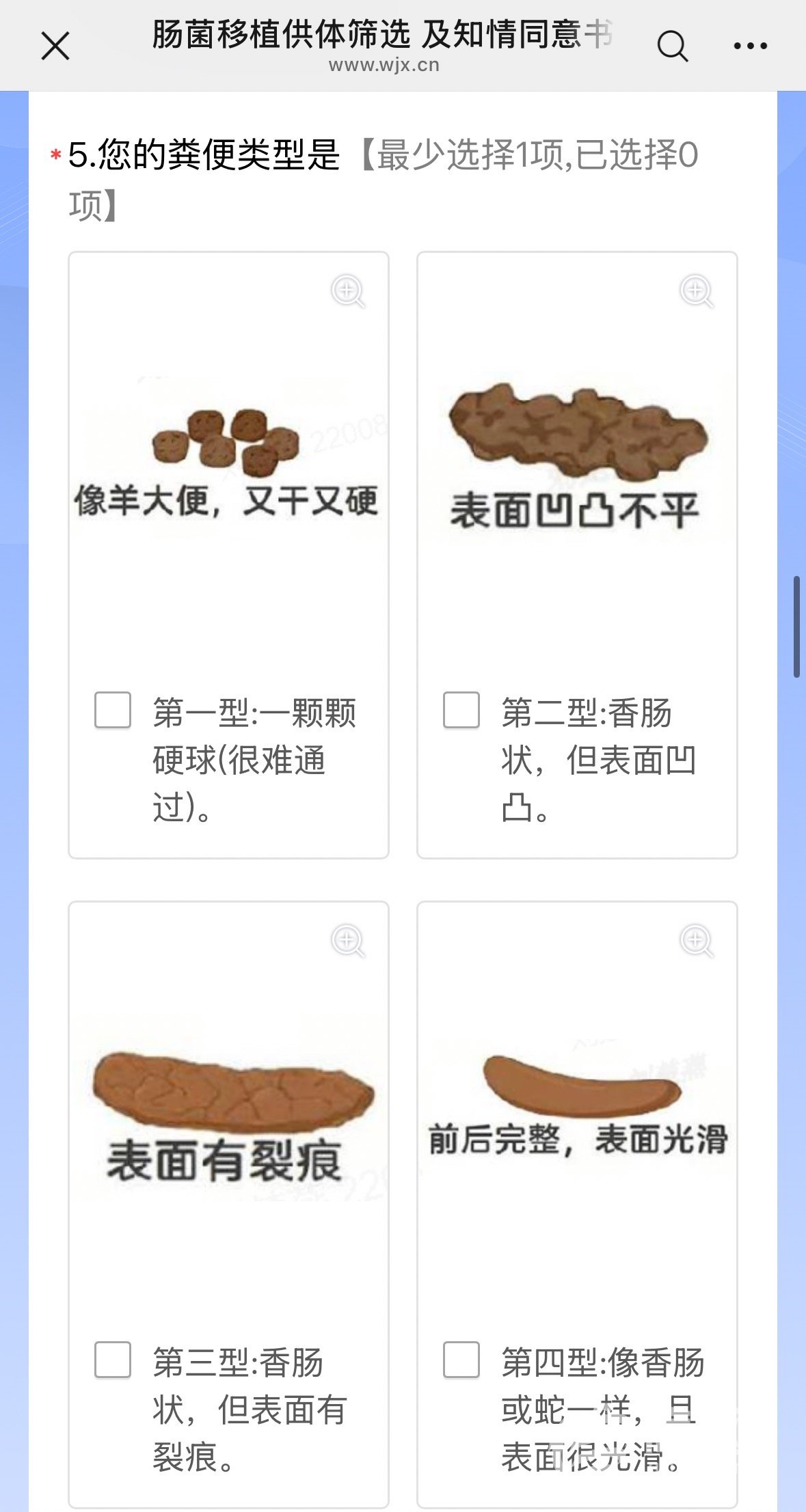
Task: Choose the 第四型 表面很光滑 checkbox
Action: (x=461, y=1360)
